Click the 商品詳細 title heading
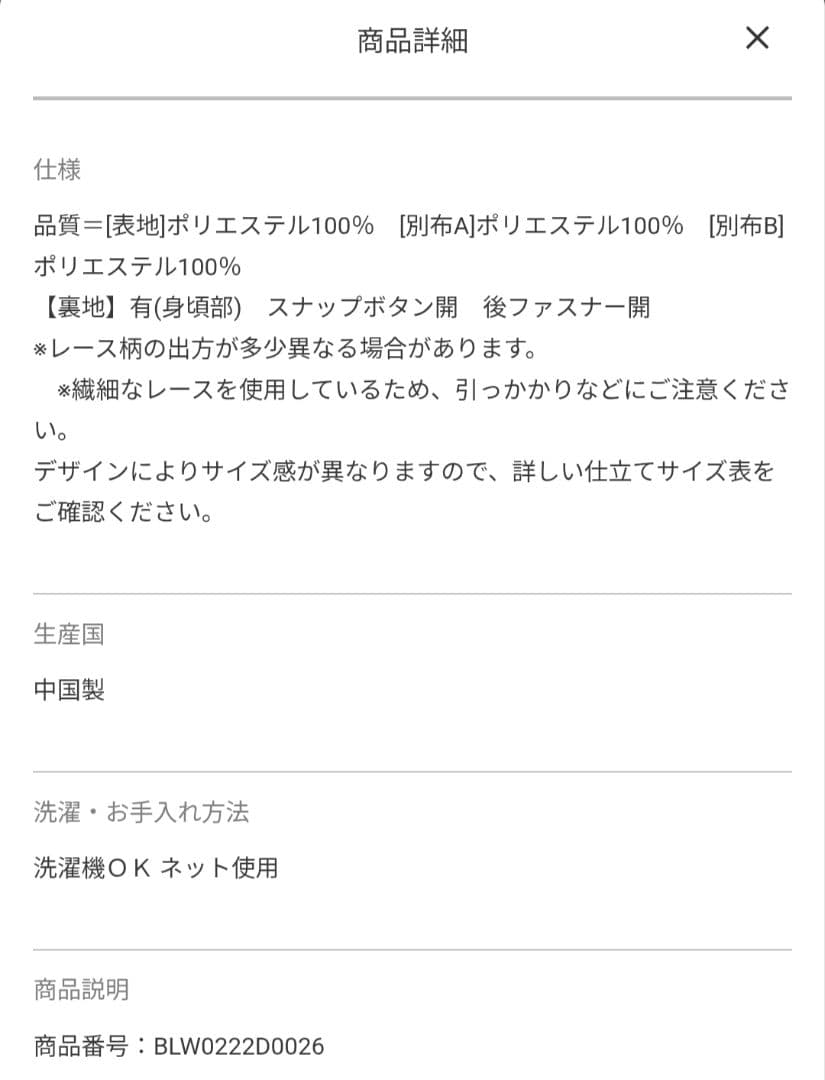 tap(412, 40)
